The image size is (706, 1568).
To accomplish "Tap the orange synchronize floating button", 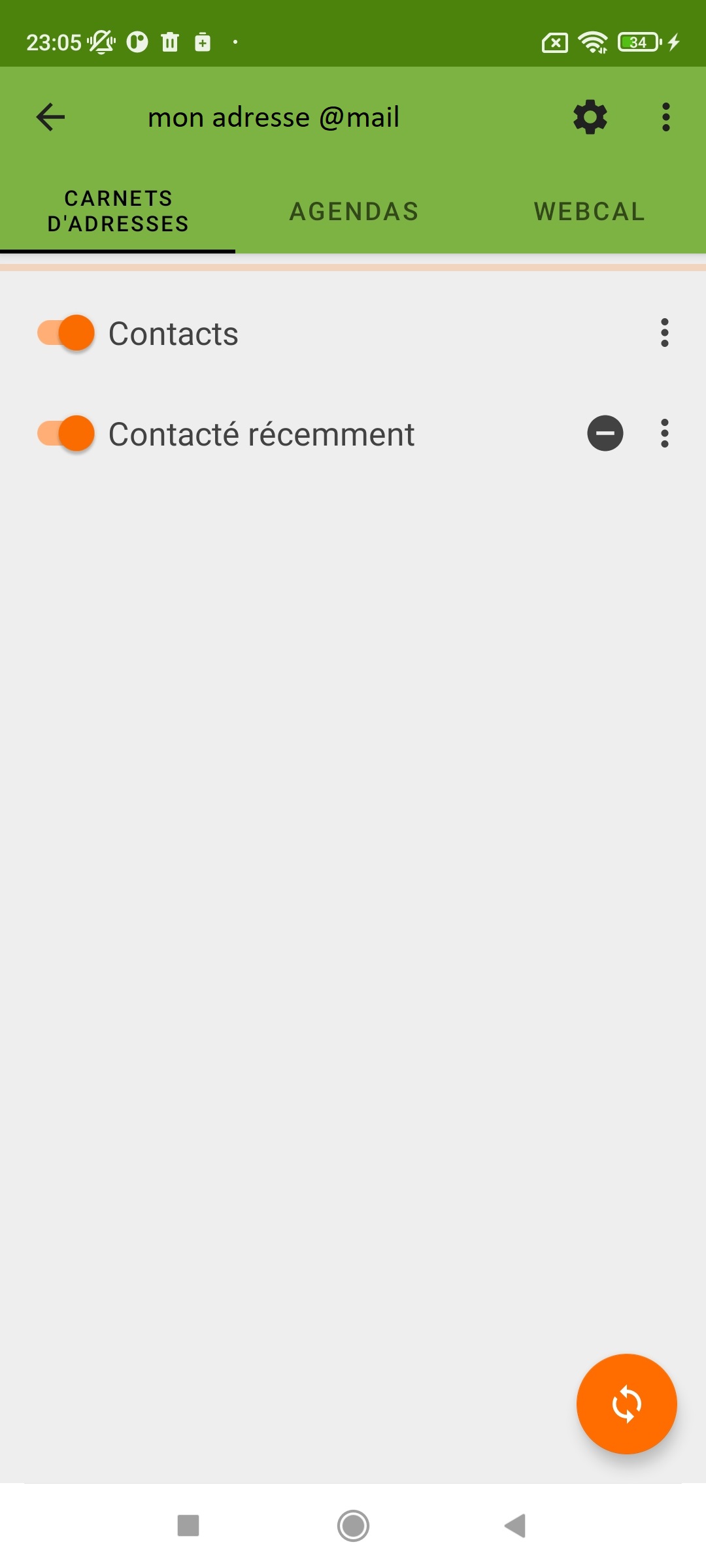I will [x=626, y=1404].
